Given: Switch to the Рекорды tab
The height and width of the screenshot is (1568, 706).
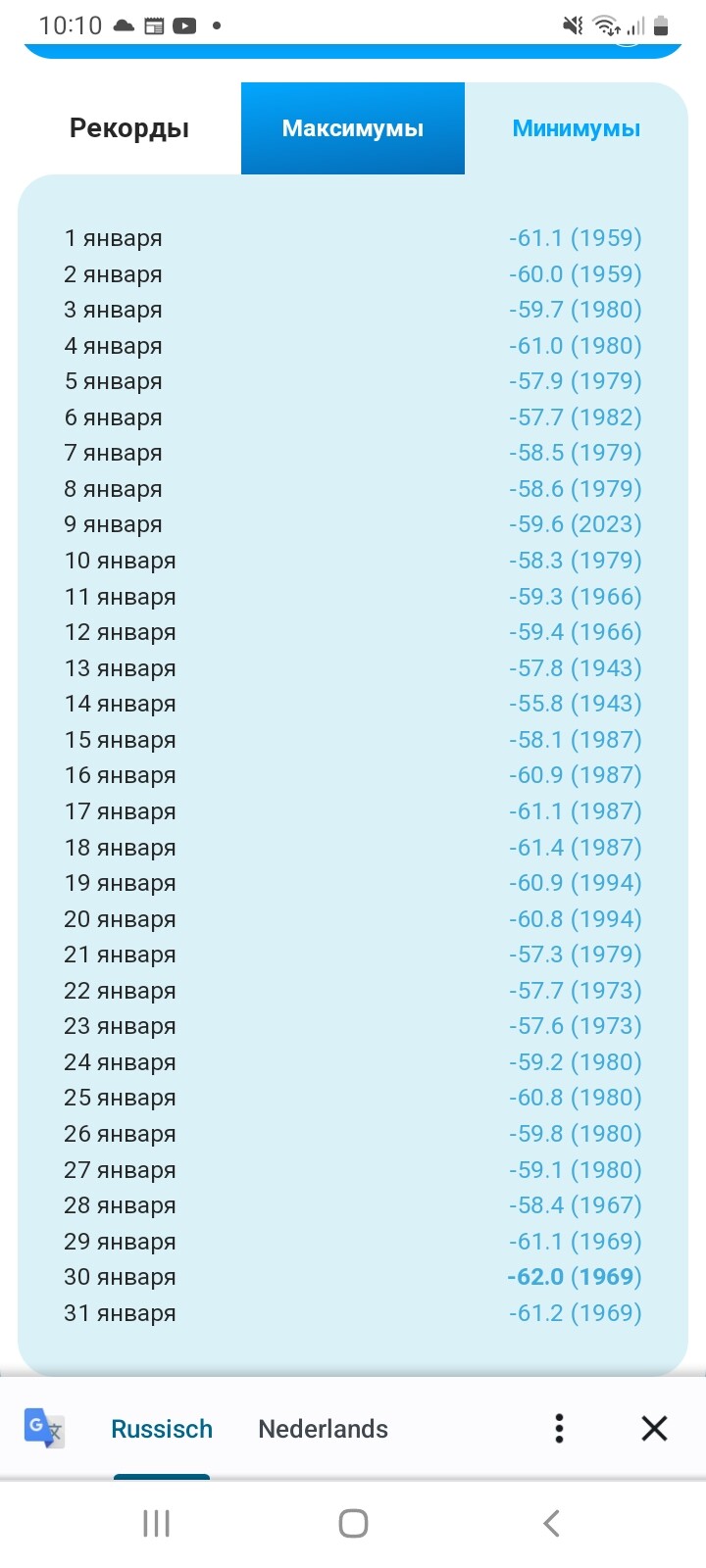Looking at the screenshot, I should point(129,128).
